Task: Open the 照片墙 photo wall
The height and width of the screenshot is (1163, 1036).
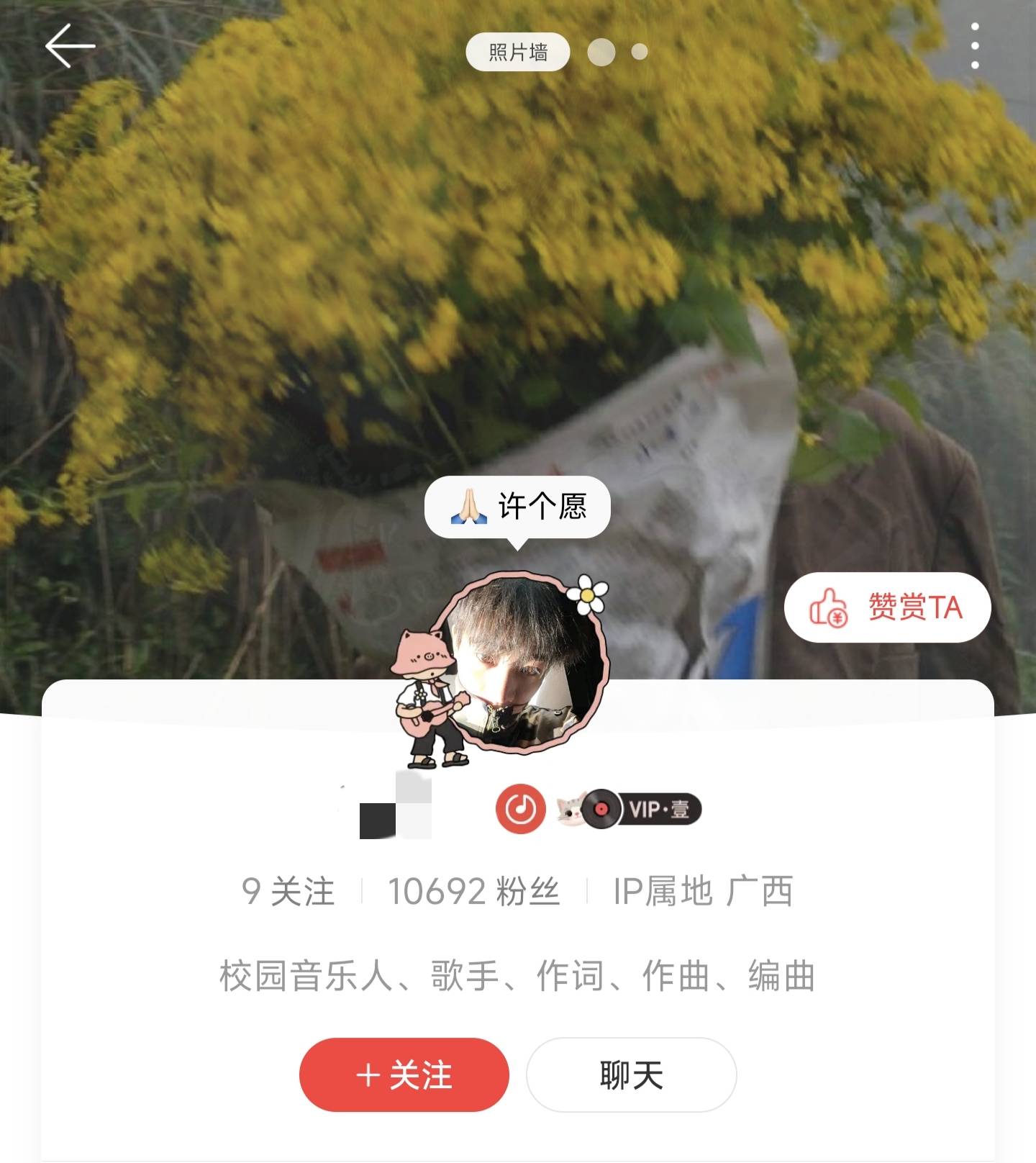Action: 517,53
